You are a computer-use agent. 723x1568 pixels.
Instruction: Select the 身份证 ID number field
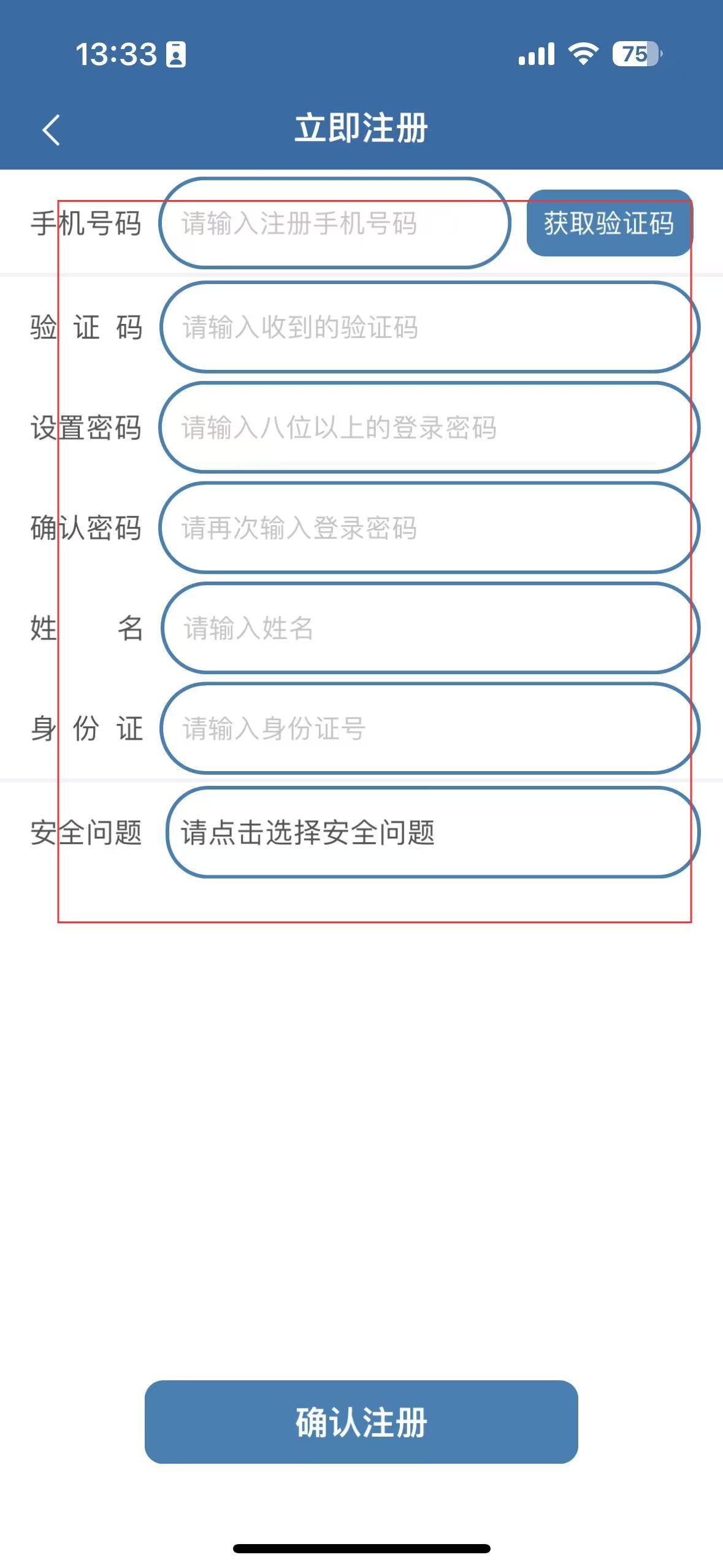pos(430,728)
